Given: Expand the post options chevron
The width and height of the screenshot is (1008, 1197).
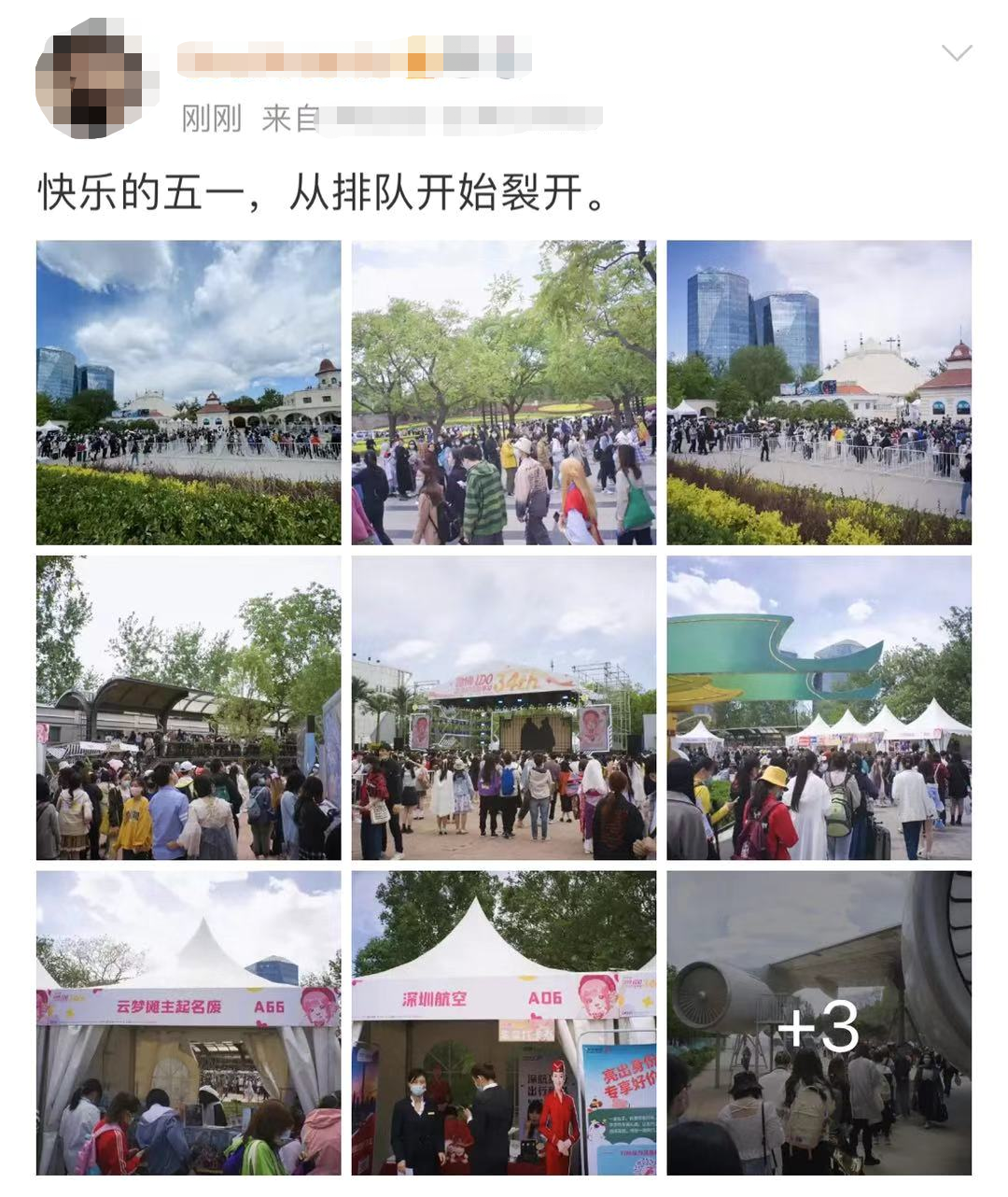Looking at the screenshot, I should tap(957, 53).
